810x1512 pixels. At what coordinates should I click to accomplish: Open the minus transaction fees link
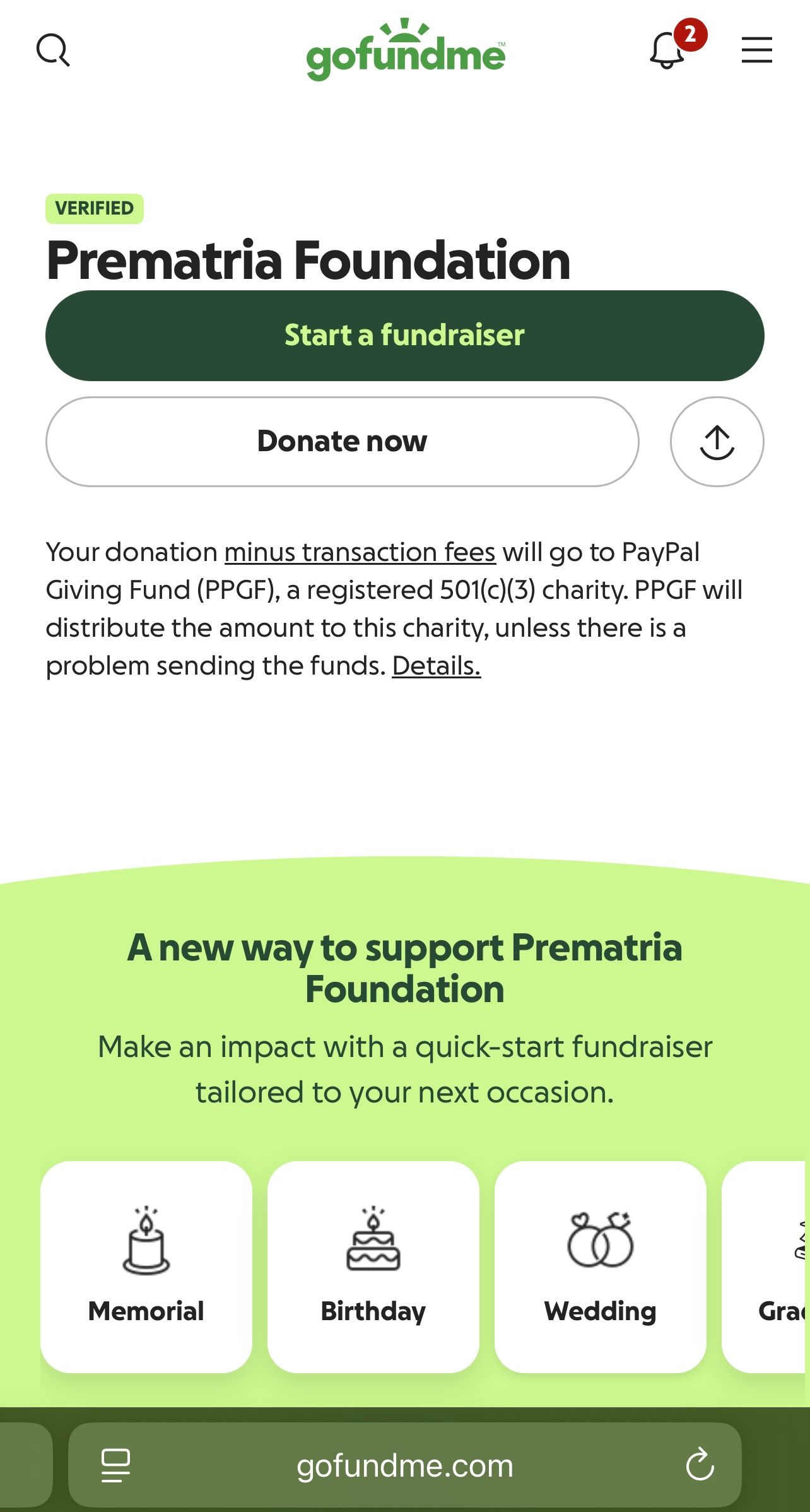pos(360,552)
